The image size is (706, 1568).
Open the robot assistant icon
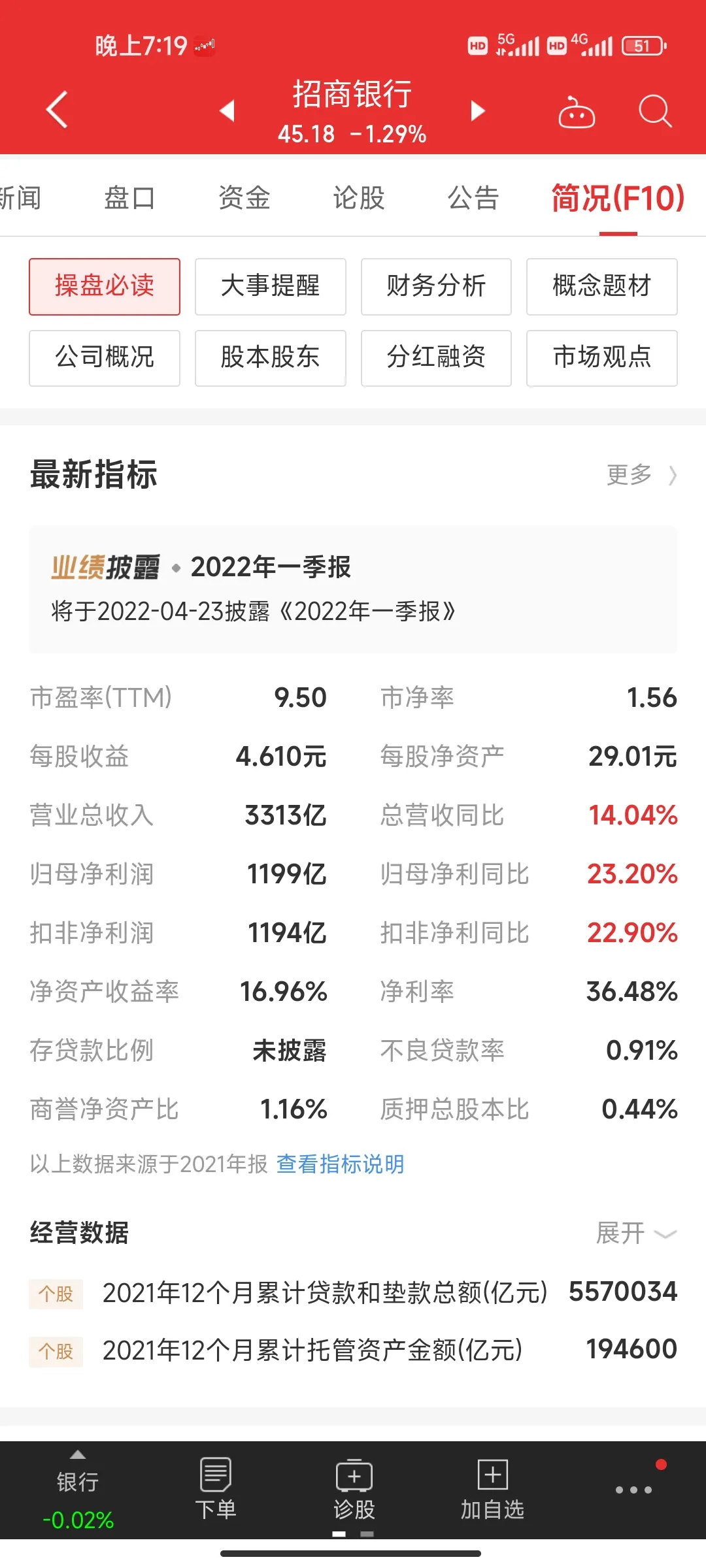click(576, 113)
